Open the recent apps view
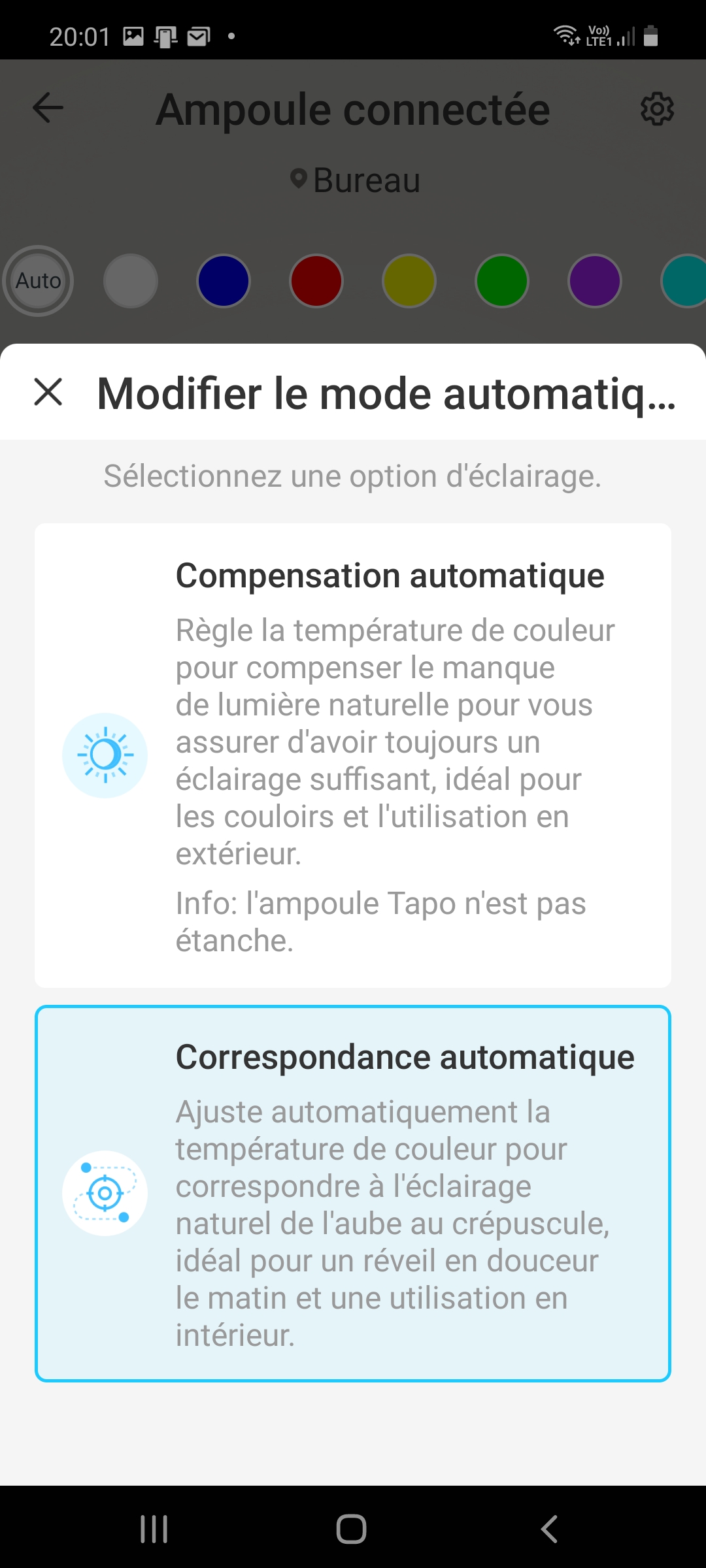 pyautogui.click(x=154, y=1529)
